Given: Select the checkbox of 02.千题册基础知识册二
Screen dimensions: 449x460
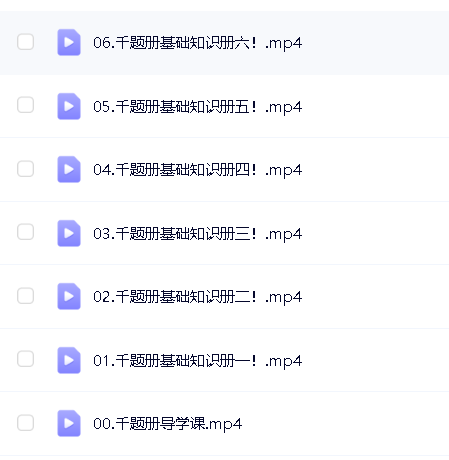Looking at the screenshot, I should (25, 296).
